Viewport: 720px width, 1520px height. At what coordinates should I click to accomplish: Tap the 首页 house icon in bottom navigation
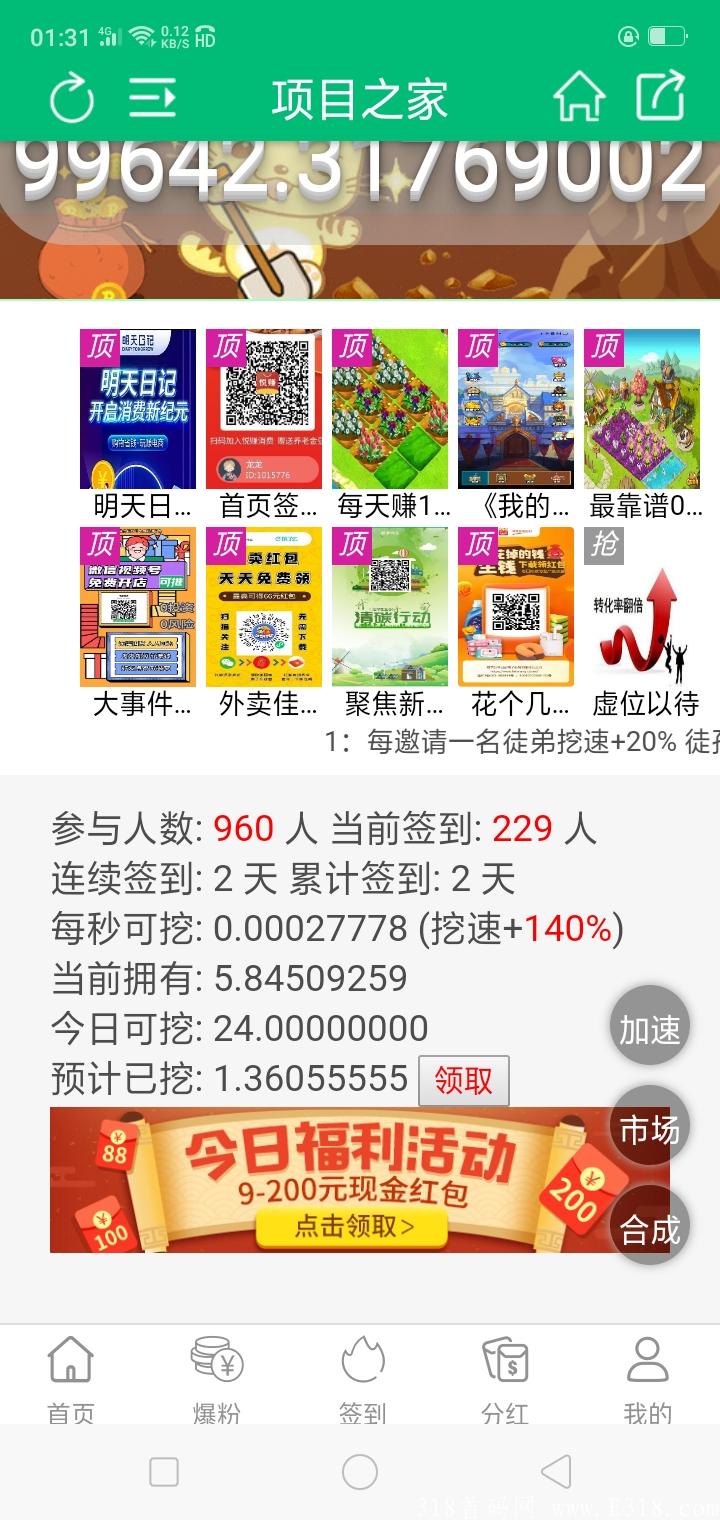tap(72, 1360)
